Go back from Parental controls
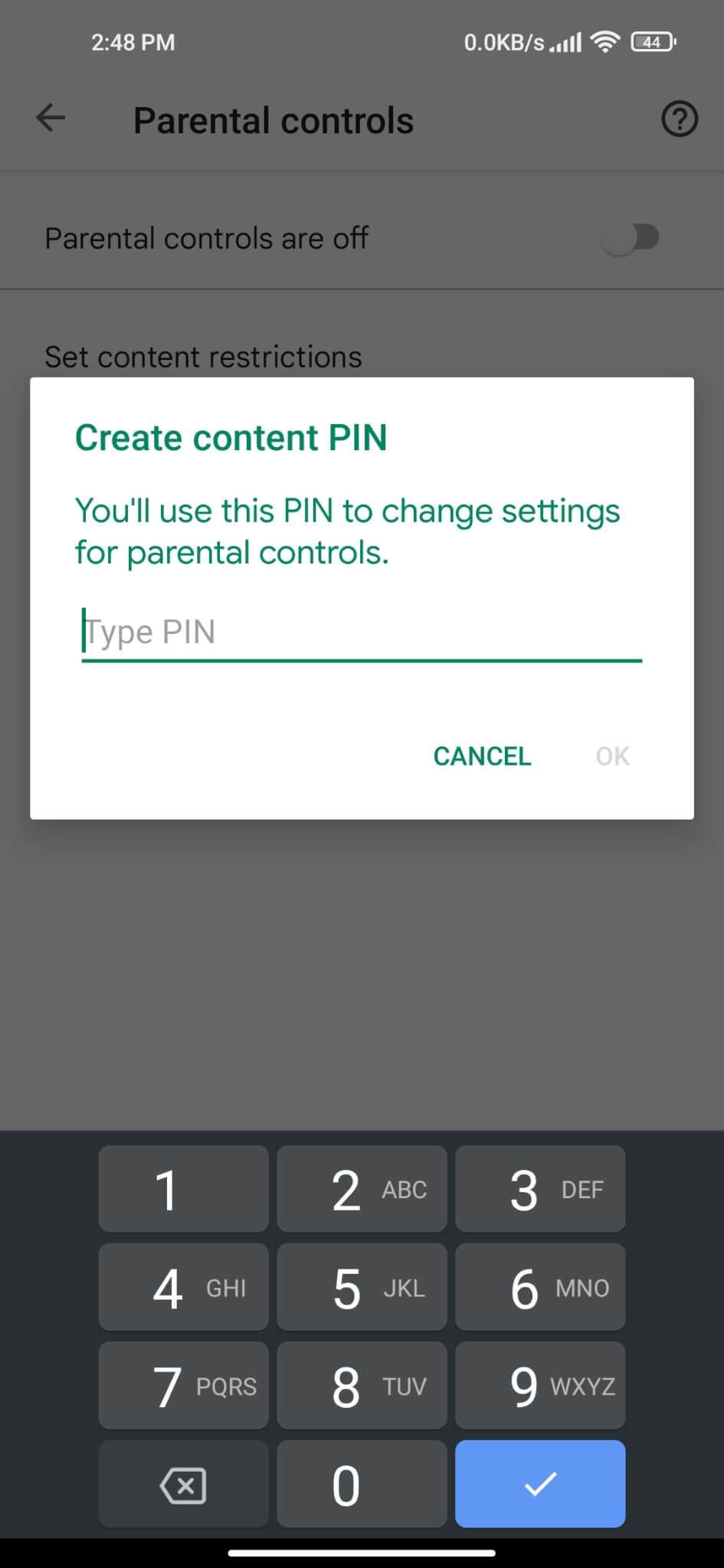This screenshot has height=1568, width=724. click(51, 119)
